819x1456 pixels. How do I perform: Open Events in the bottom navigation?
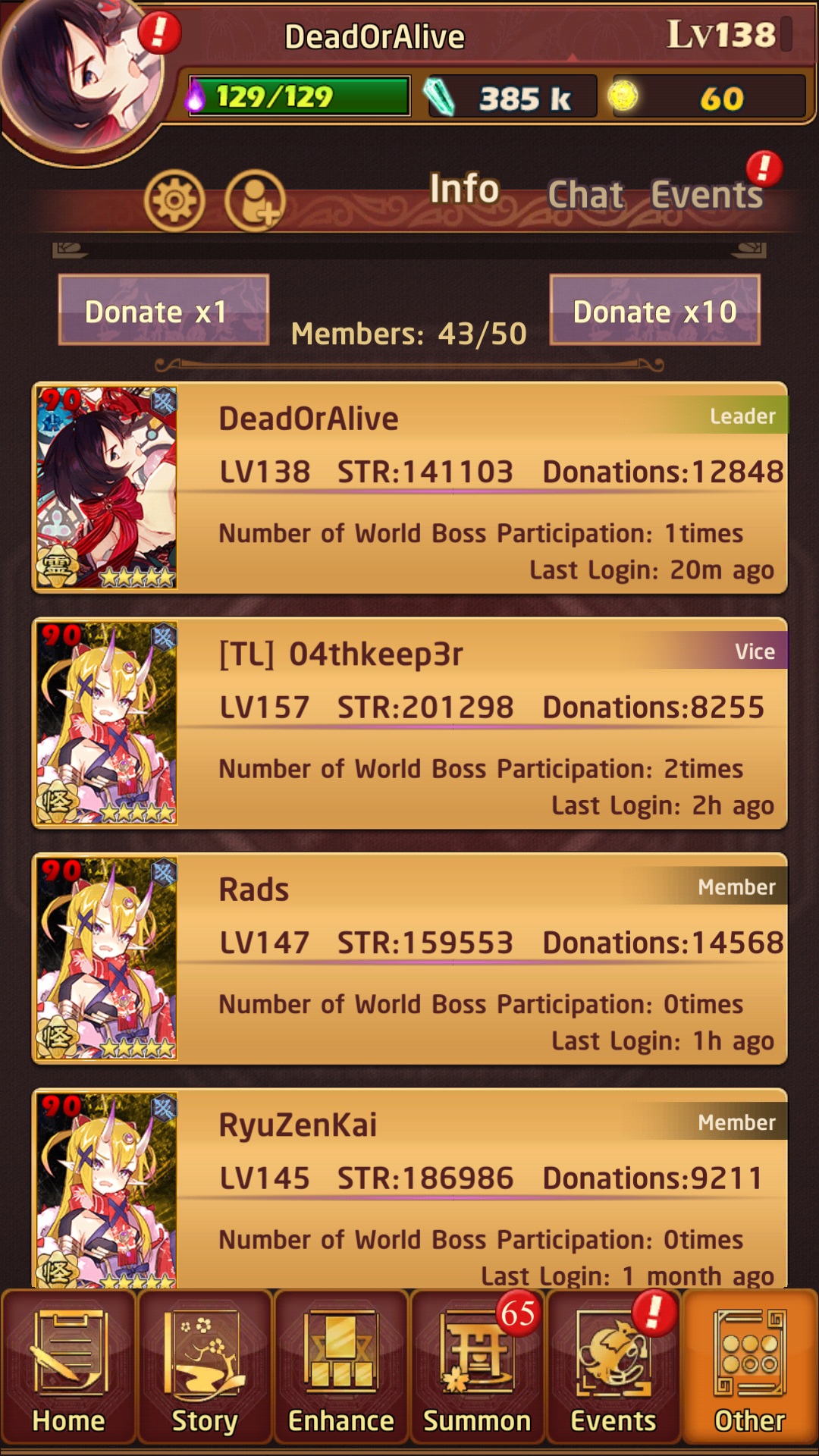click(x=613, y=1367)
